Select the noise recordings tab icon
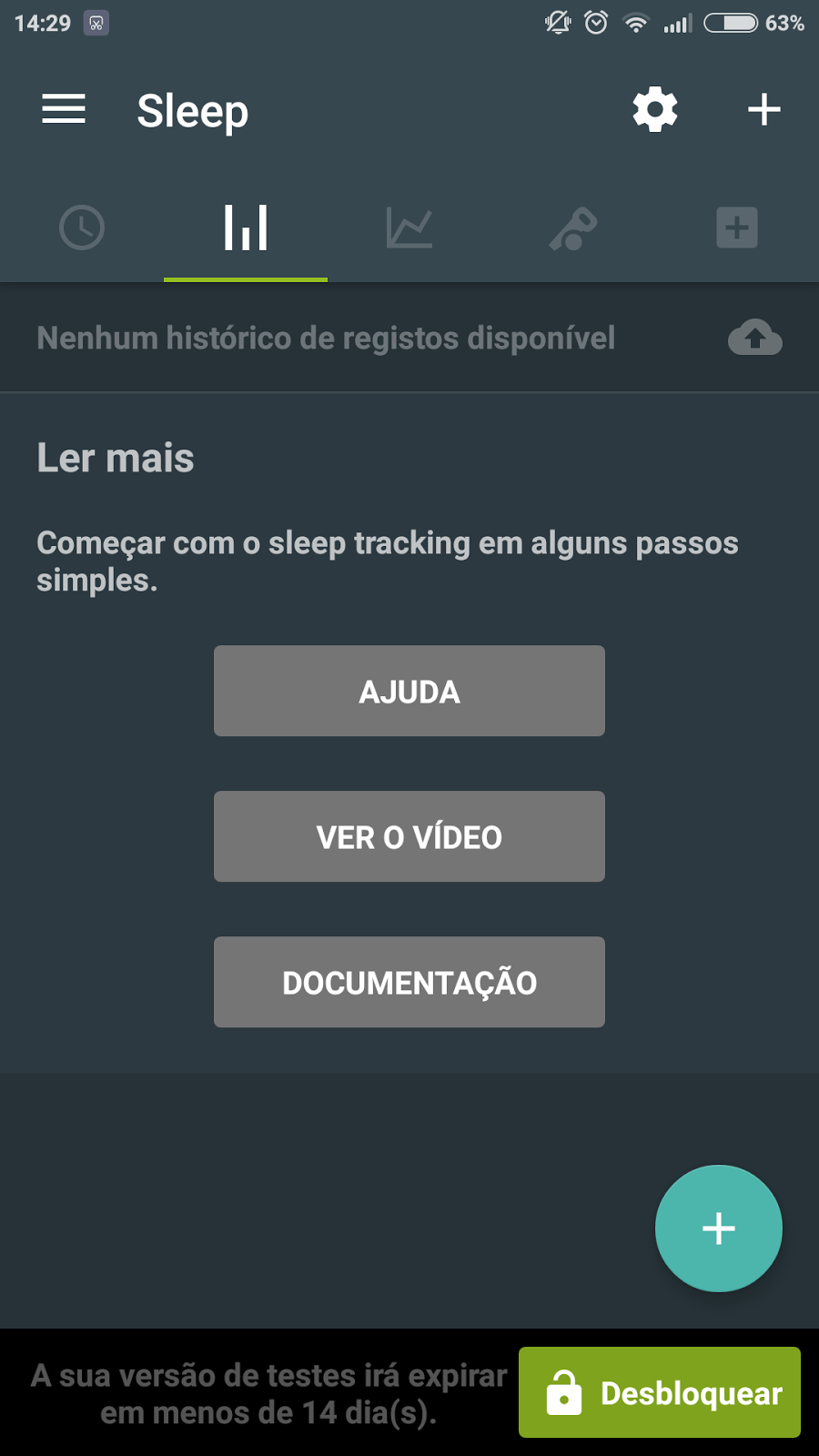The image size is (819, 1456). [x=572, y=228]
